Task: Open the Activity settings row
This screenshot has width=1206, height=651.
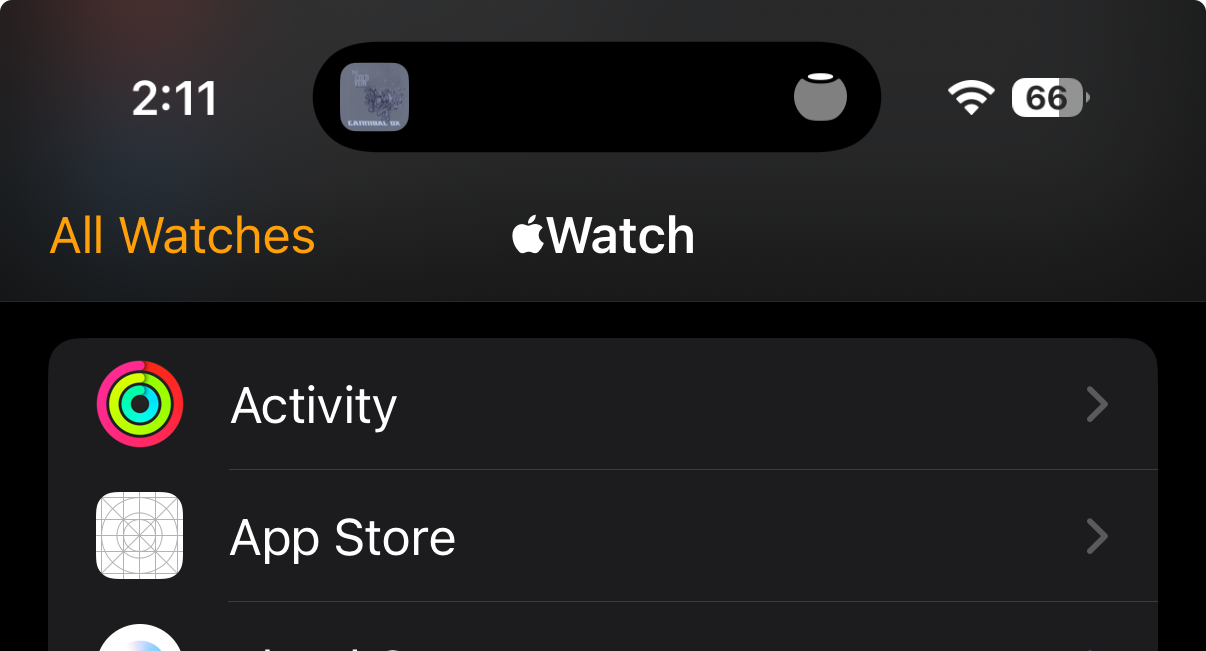Action: tap(600, 405)
